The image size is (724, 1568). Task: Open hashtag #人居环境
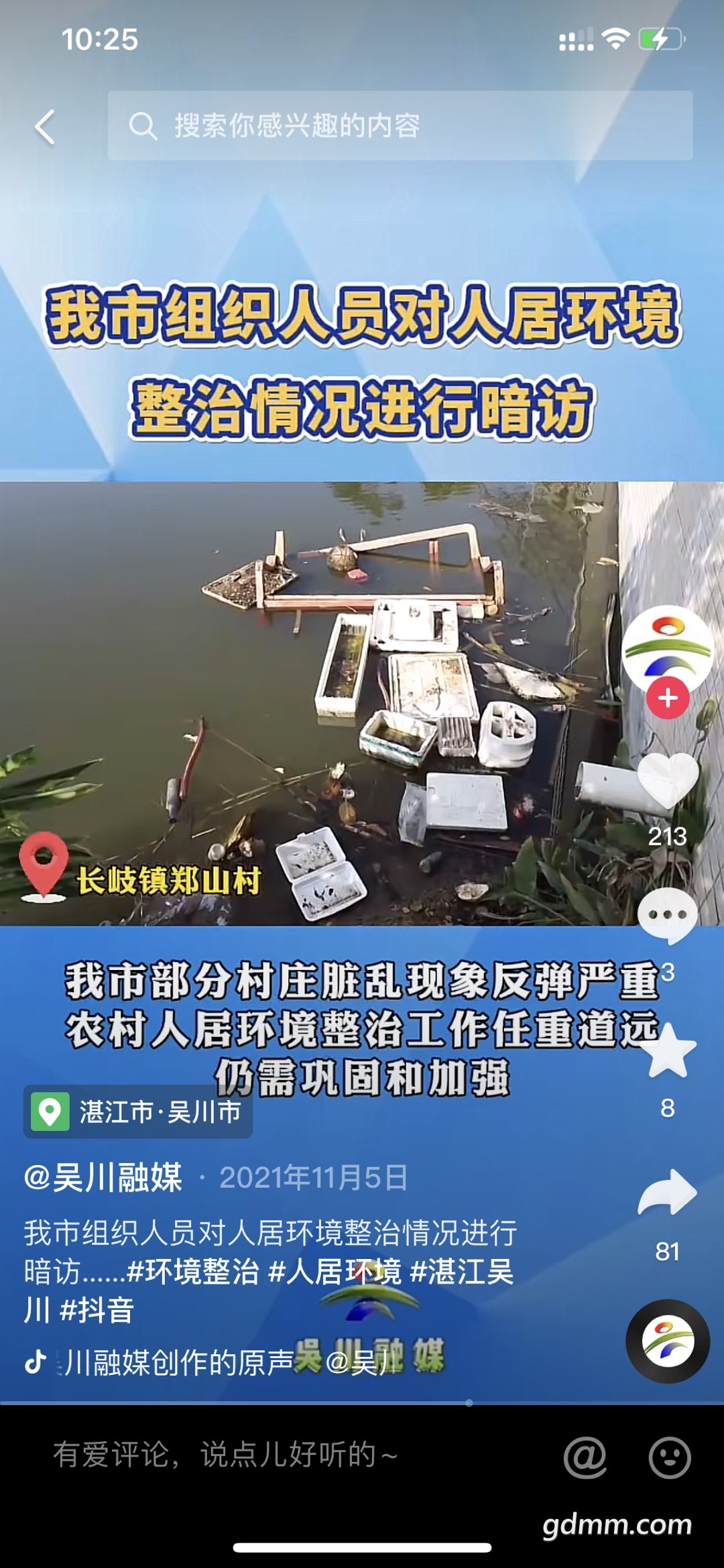pyautogui.click(x=335, y=1272)
